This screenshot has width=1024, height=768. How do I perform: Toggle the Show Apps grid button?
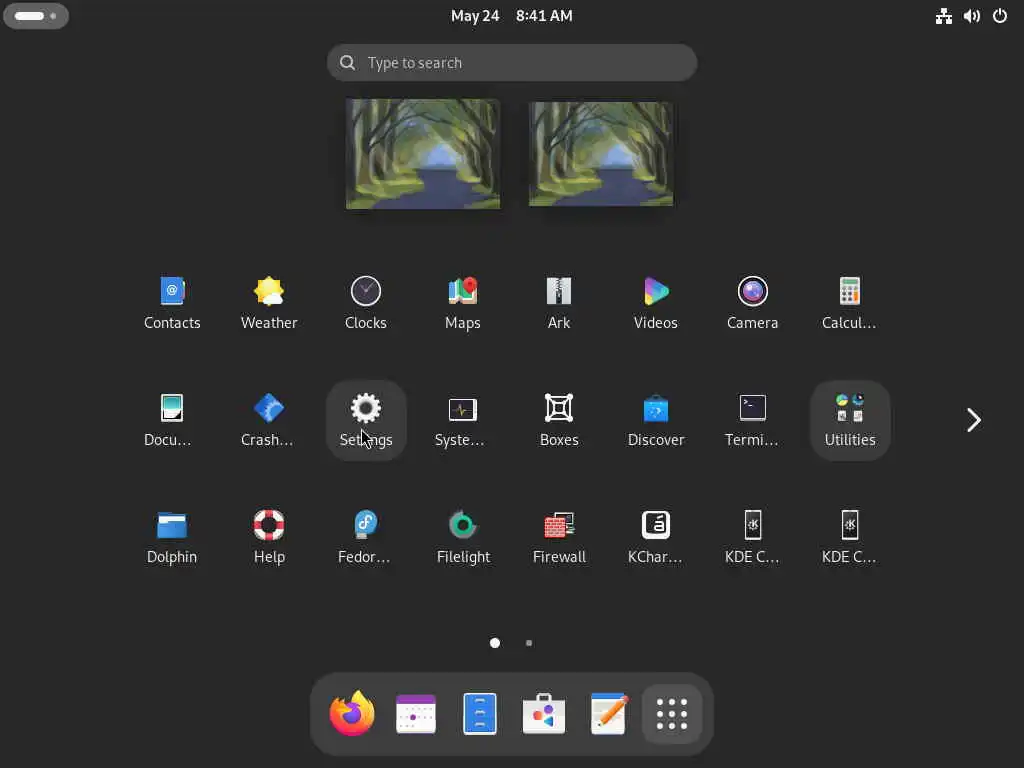tap(672, 714)
